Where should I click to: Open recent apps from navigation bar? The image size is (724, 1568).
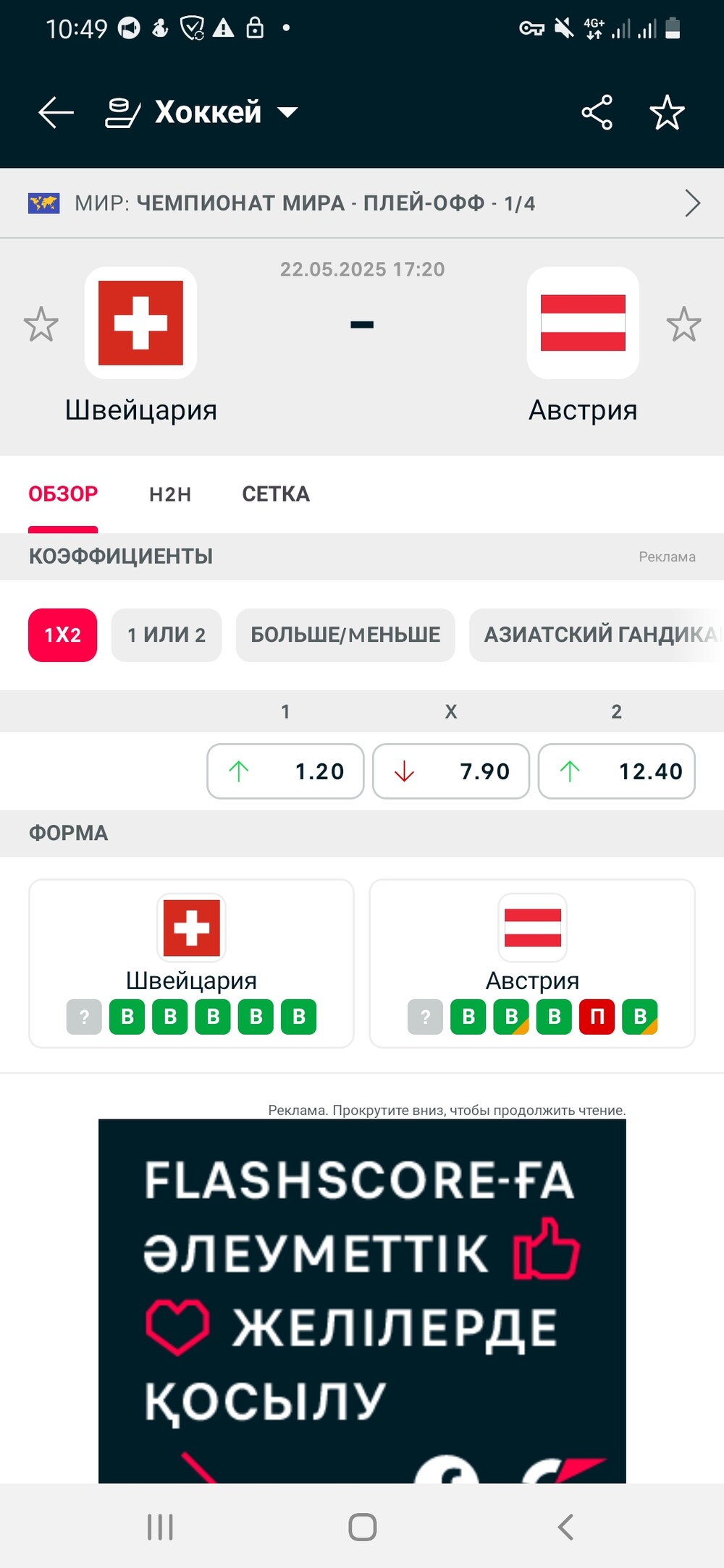160,1527
